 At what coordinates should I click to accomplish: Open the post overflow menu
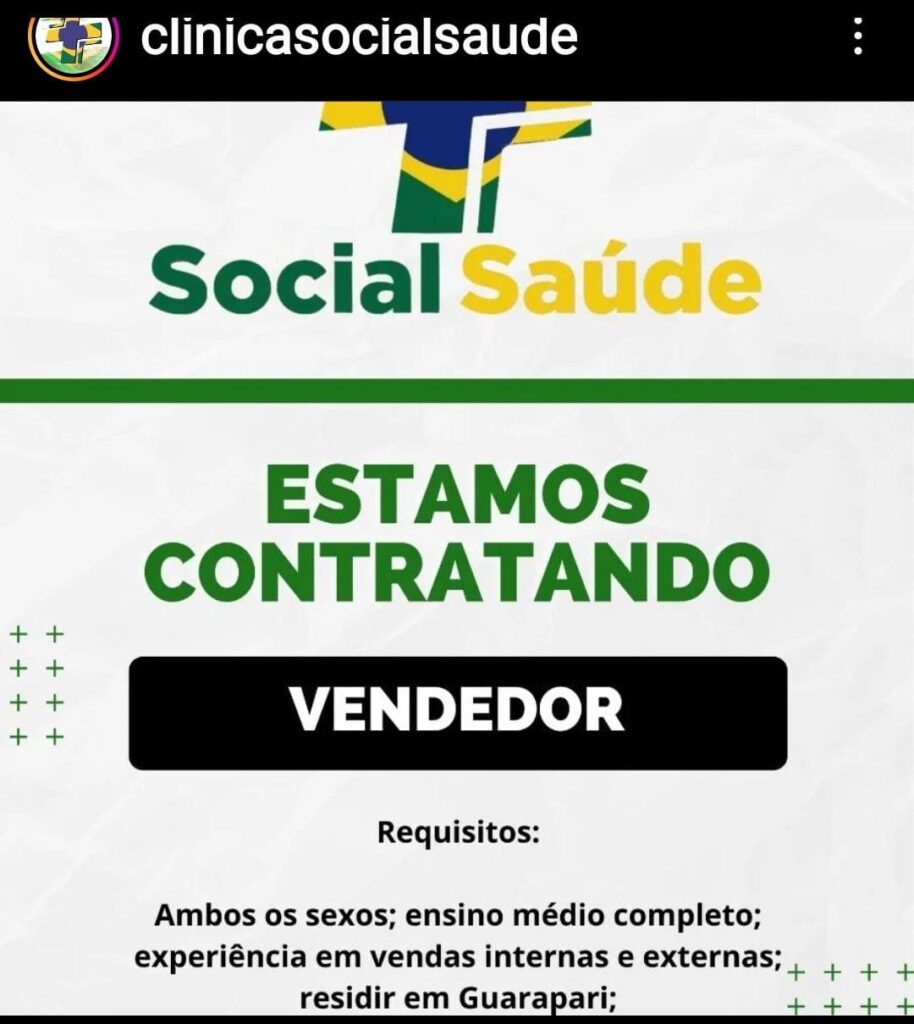(857, 36)
